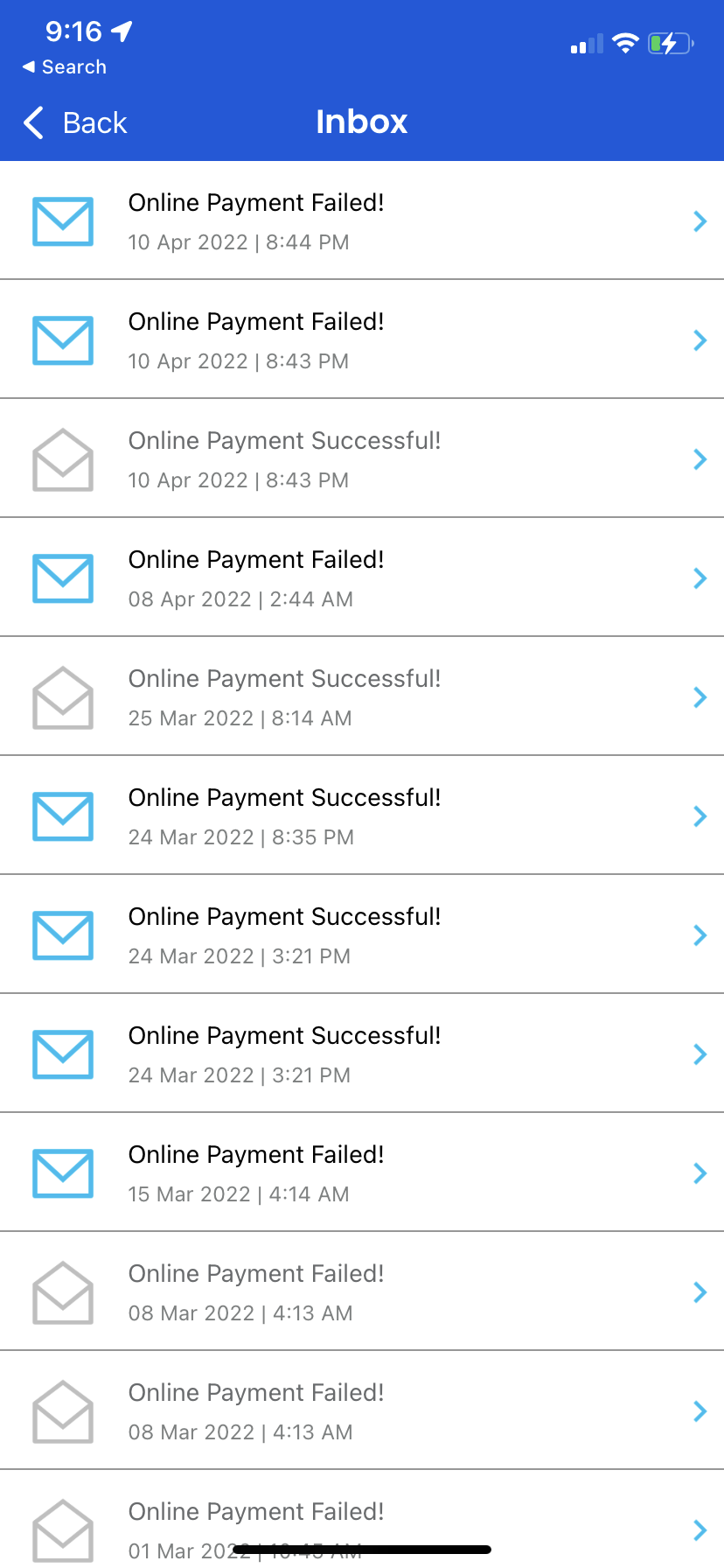View successful payment message from 24 Mar 8:35 PM

[361, 816]
